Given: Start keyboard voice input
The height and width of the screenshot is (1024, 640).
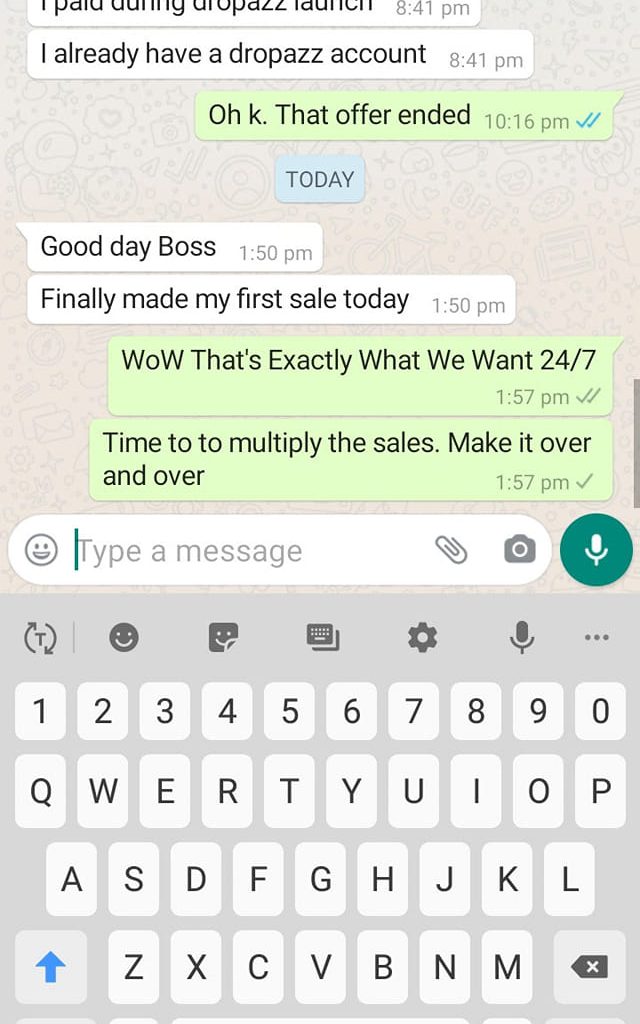Looking at the screenshot, I should click(521, 637).
